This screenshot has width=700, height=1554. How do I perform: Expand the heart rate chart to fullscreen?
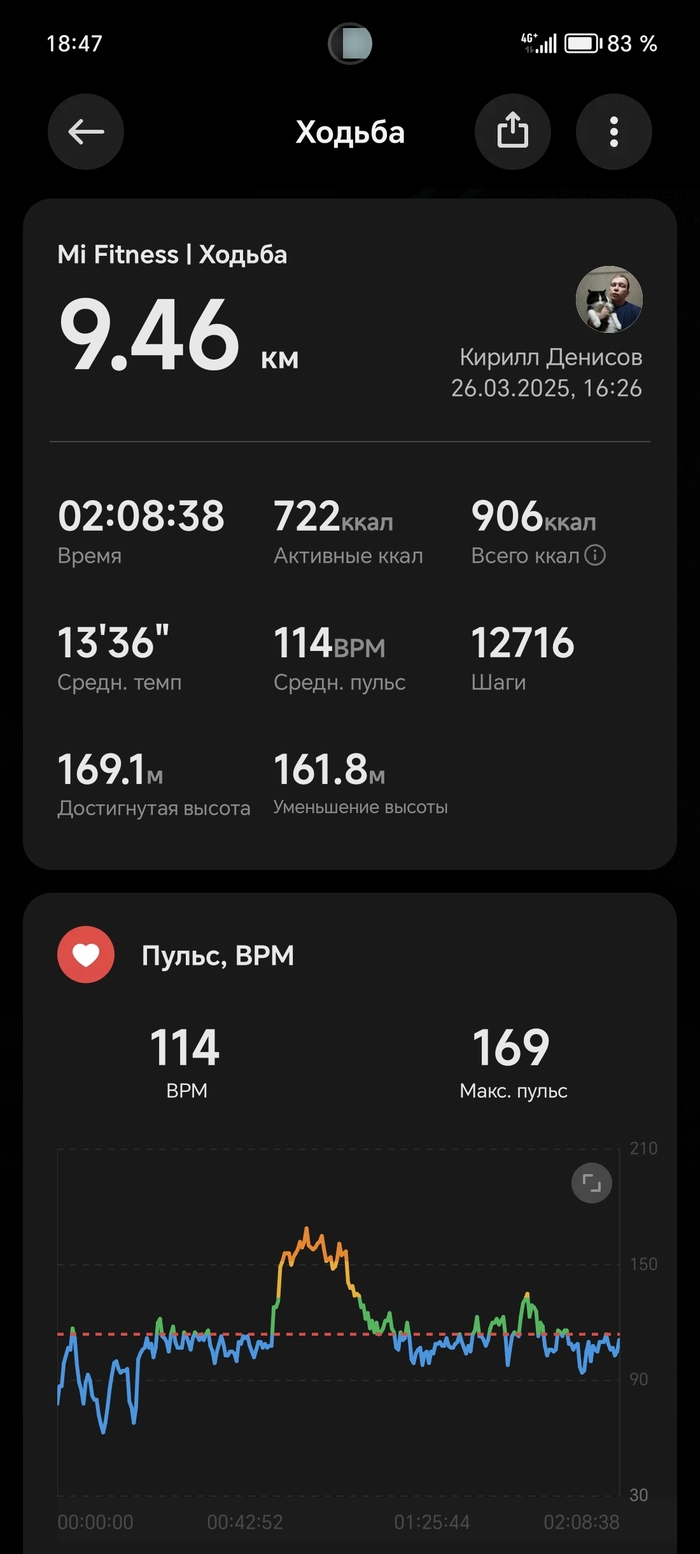pos(591,1184)
